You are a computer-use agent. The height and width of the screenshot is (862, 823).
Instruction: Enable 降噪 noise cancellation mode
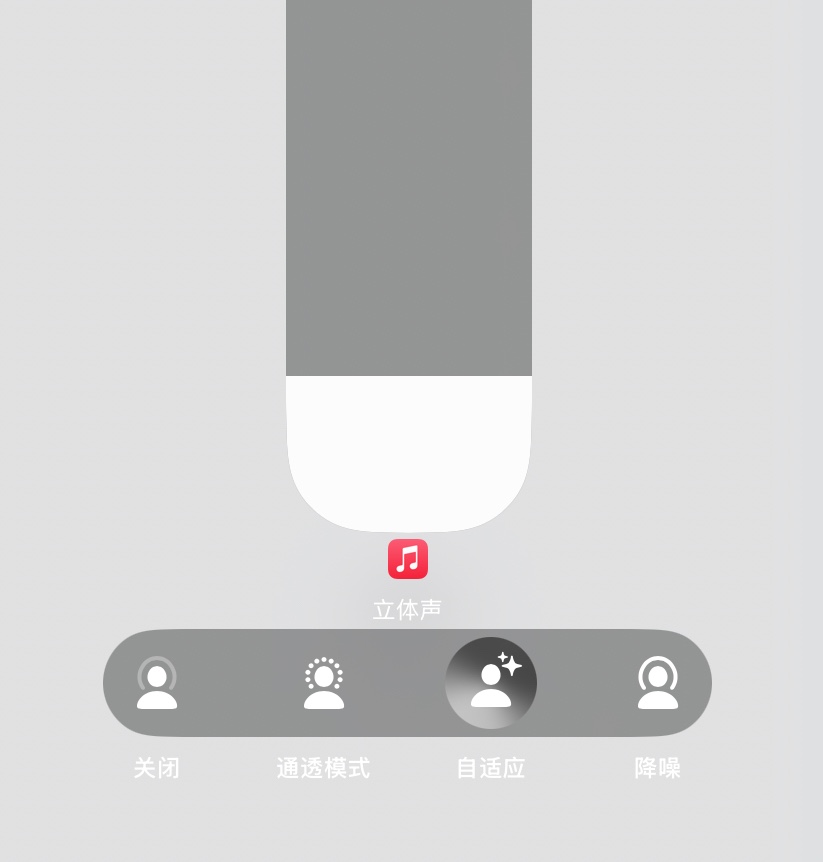tap(657, 684)
